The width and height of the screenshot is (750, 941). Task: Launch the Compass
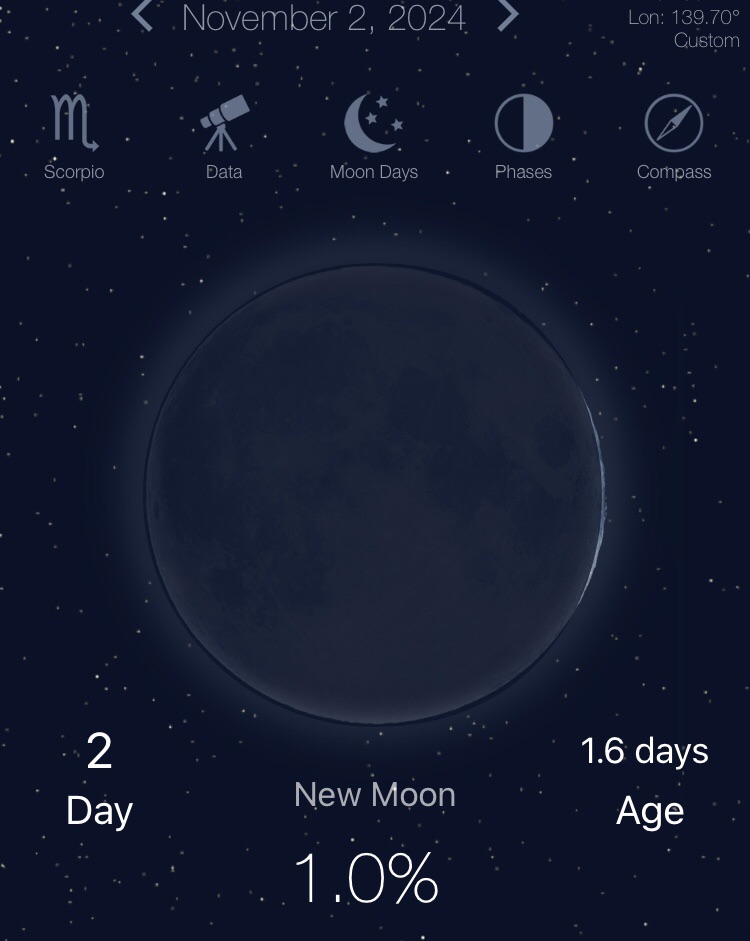(x=674, y=136)
